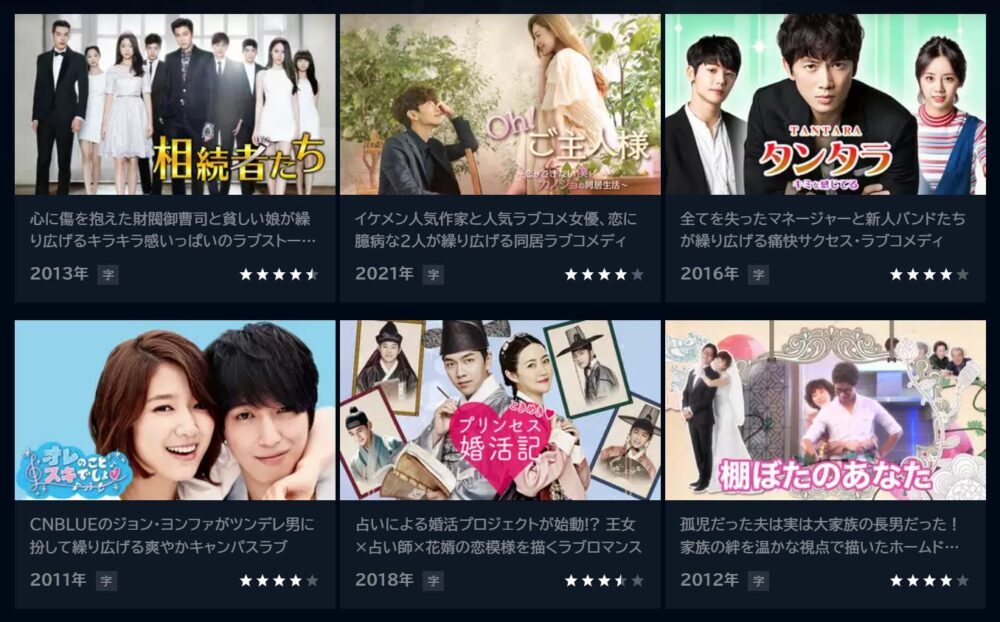The height and width of the screenshot is (622, 1000).
Task: View the タンタラ drama card
Action: coord(825,105)
